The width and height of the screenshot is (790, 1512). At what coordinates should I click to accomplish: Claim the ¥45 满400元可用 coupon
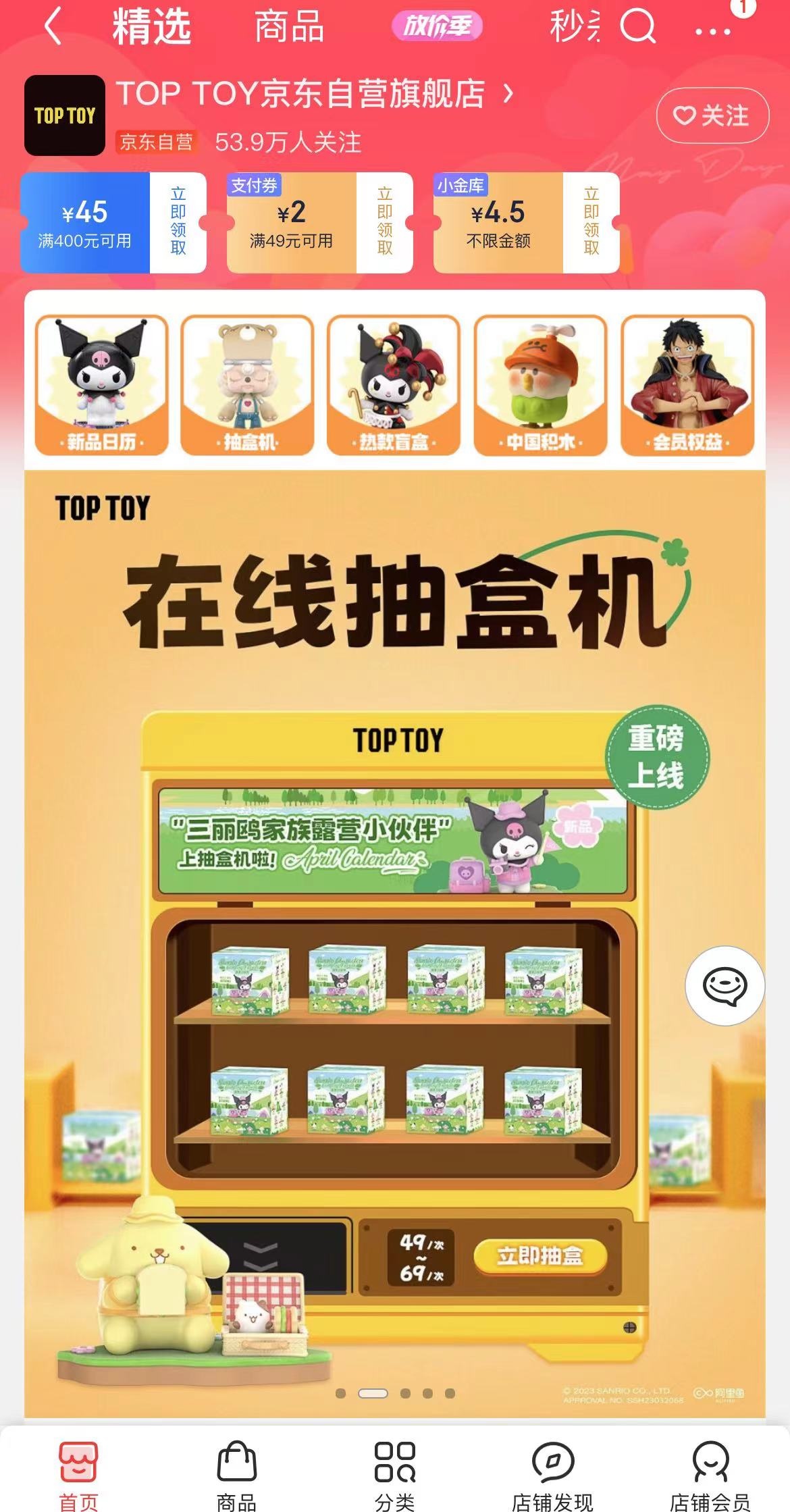coord(178,222)
